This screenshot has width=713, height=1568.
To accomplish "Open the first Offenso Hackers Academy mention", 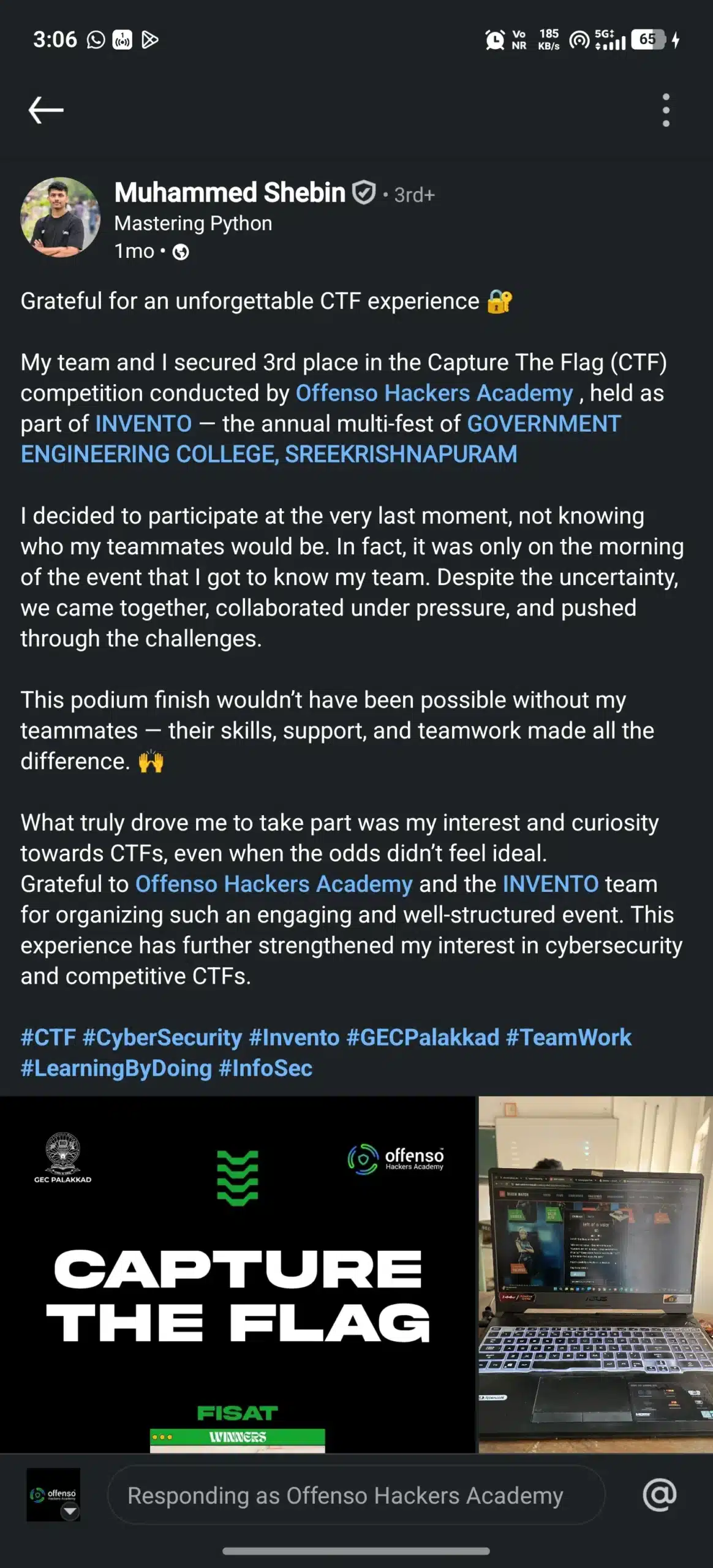I will (434, 393).
